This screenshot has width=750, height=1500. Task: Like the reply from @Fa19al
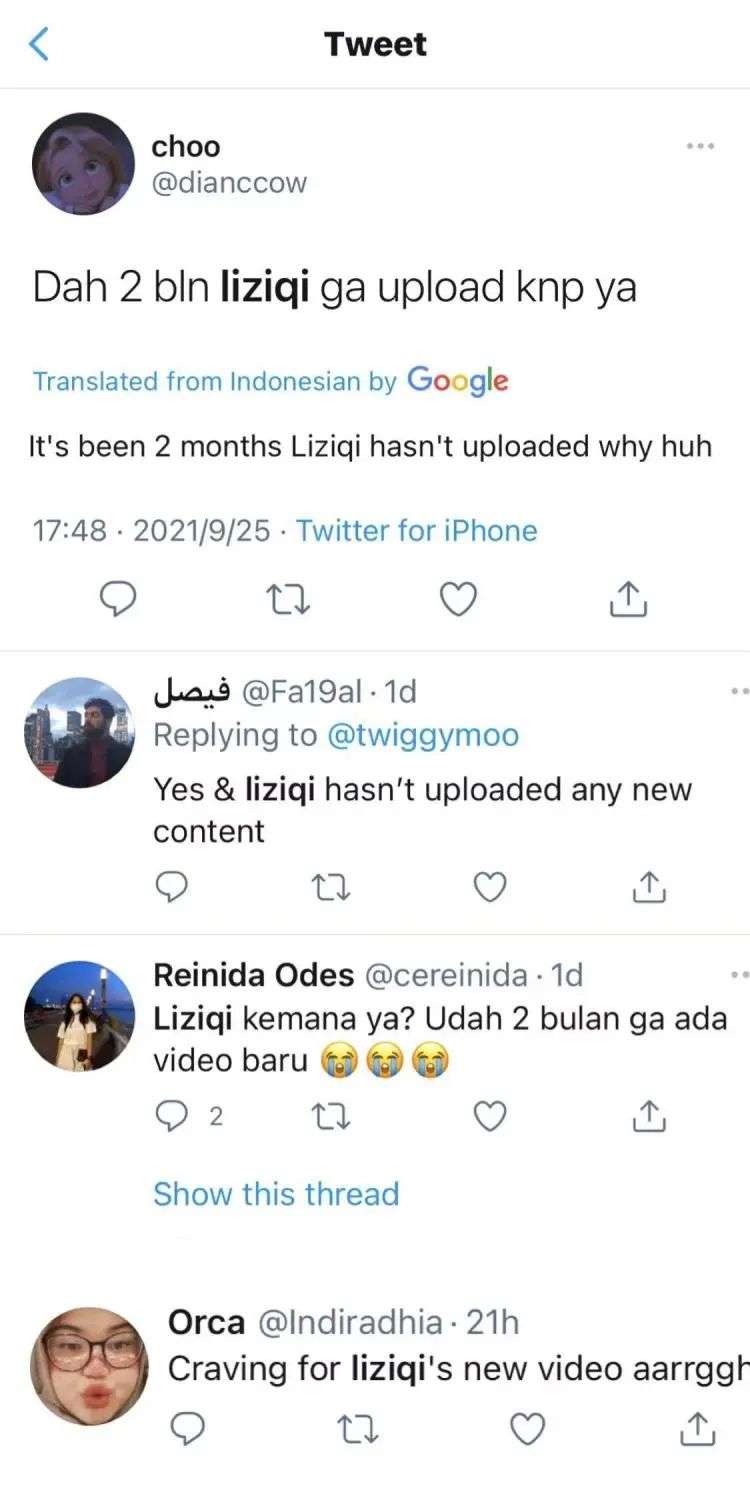tap(489, 886)
